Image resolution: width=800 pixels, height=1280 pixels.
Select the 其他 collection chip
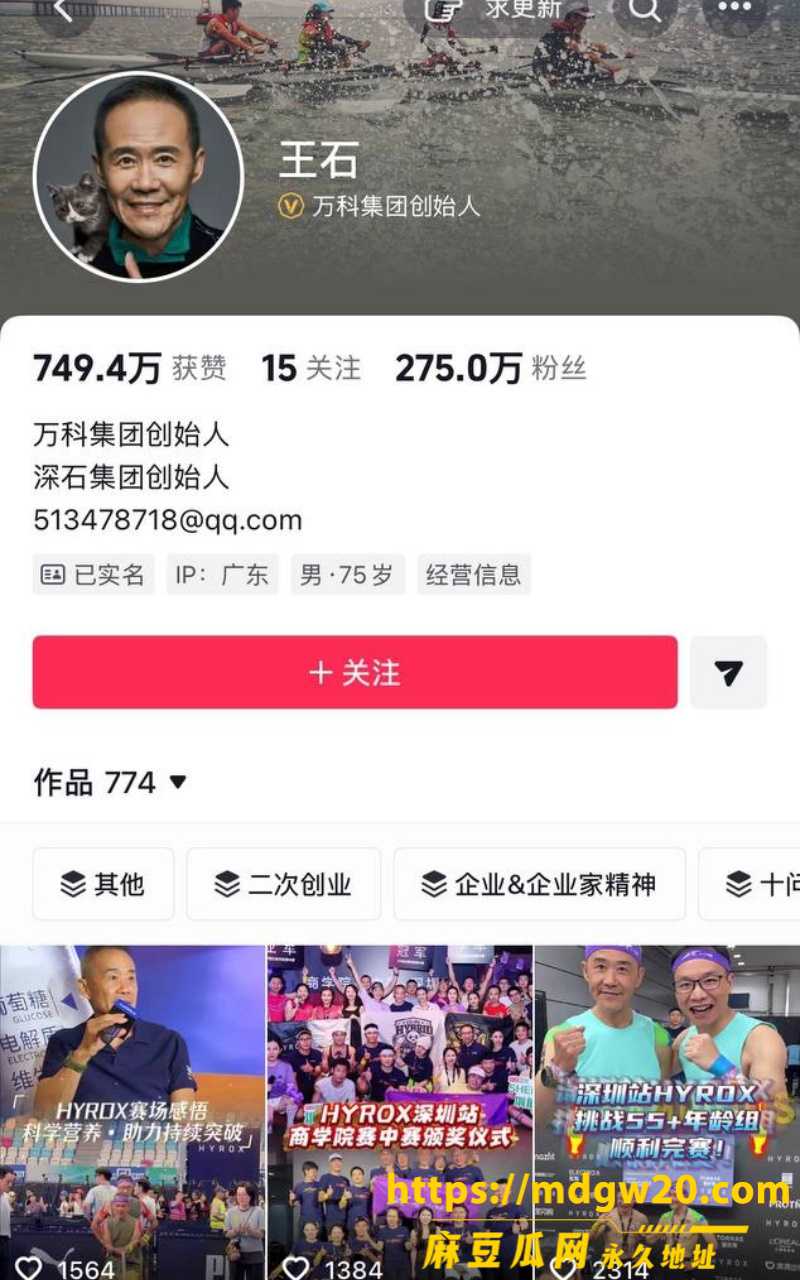[x=103, y=884]
